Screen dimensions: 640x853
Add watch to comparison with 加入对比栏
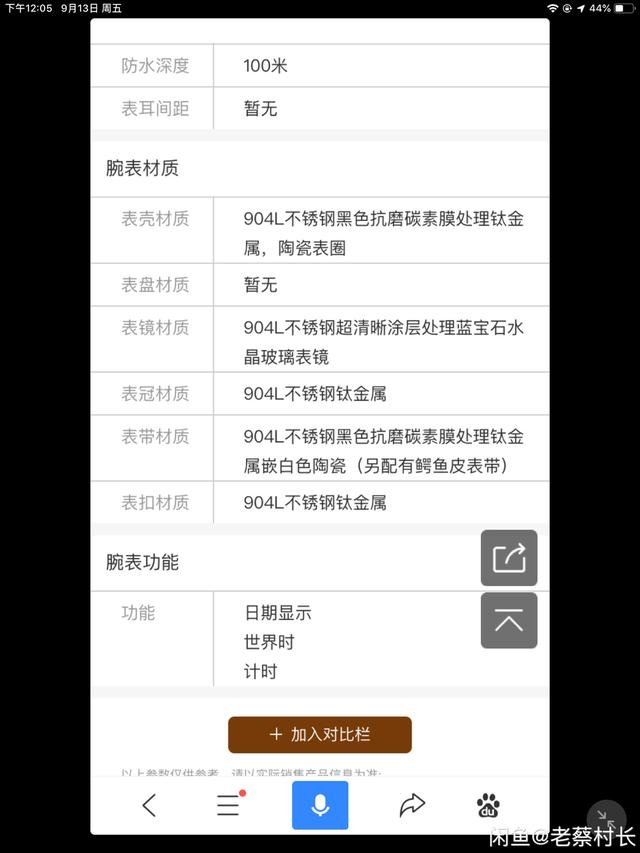(x=320, y=734)
